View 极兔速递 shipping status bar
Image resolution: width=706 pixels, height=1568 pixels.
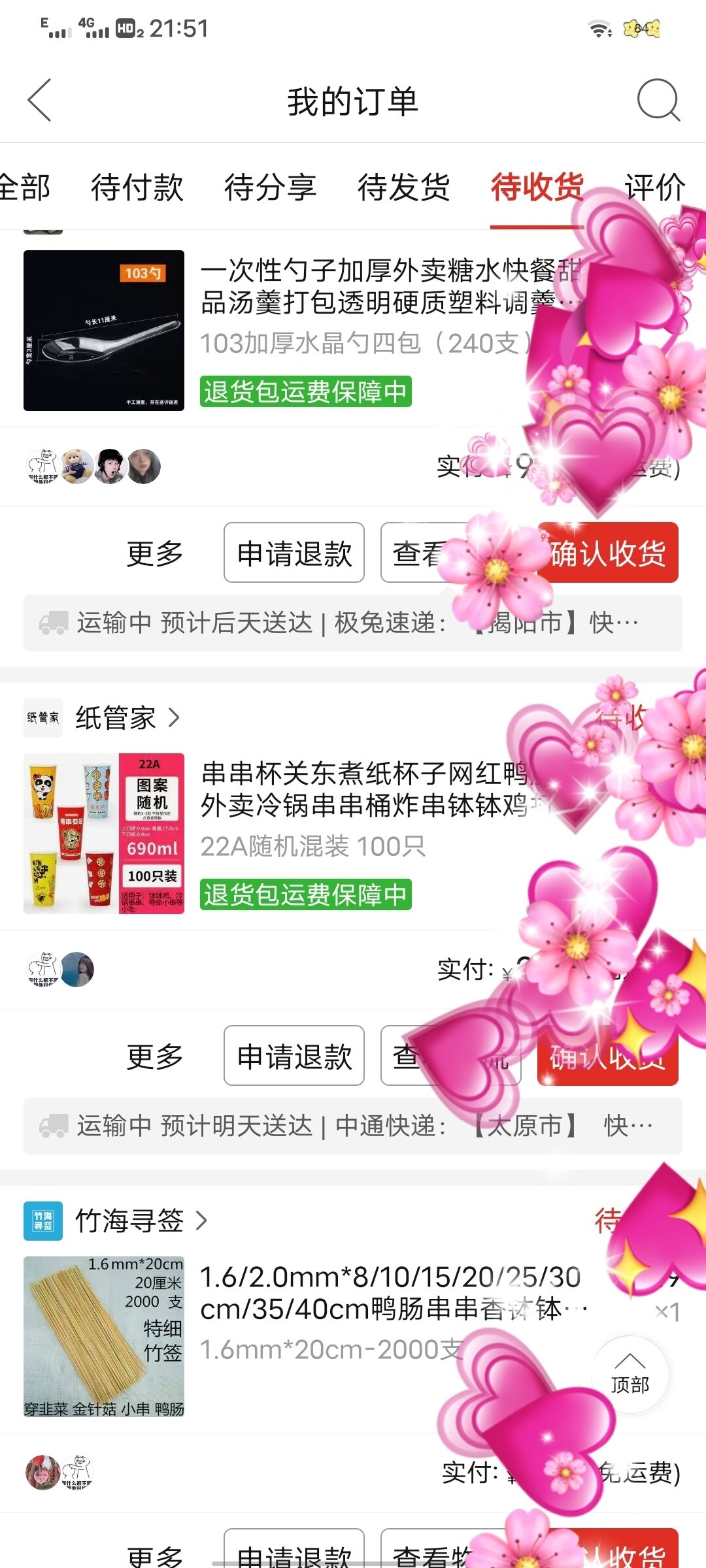261,623
